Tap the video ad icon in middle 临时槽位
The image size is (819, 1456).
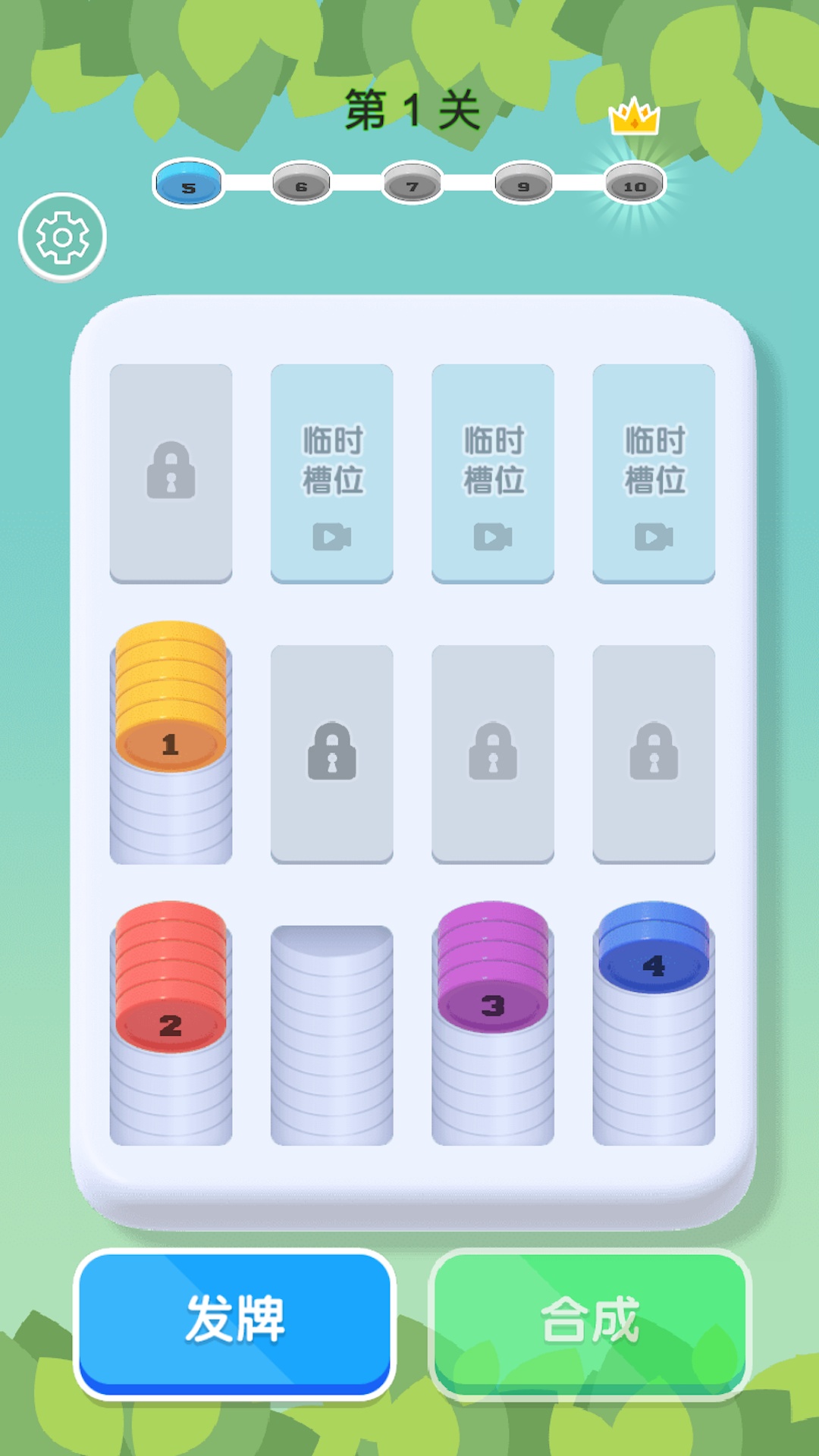coord(492,536)
